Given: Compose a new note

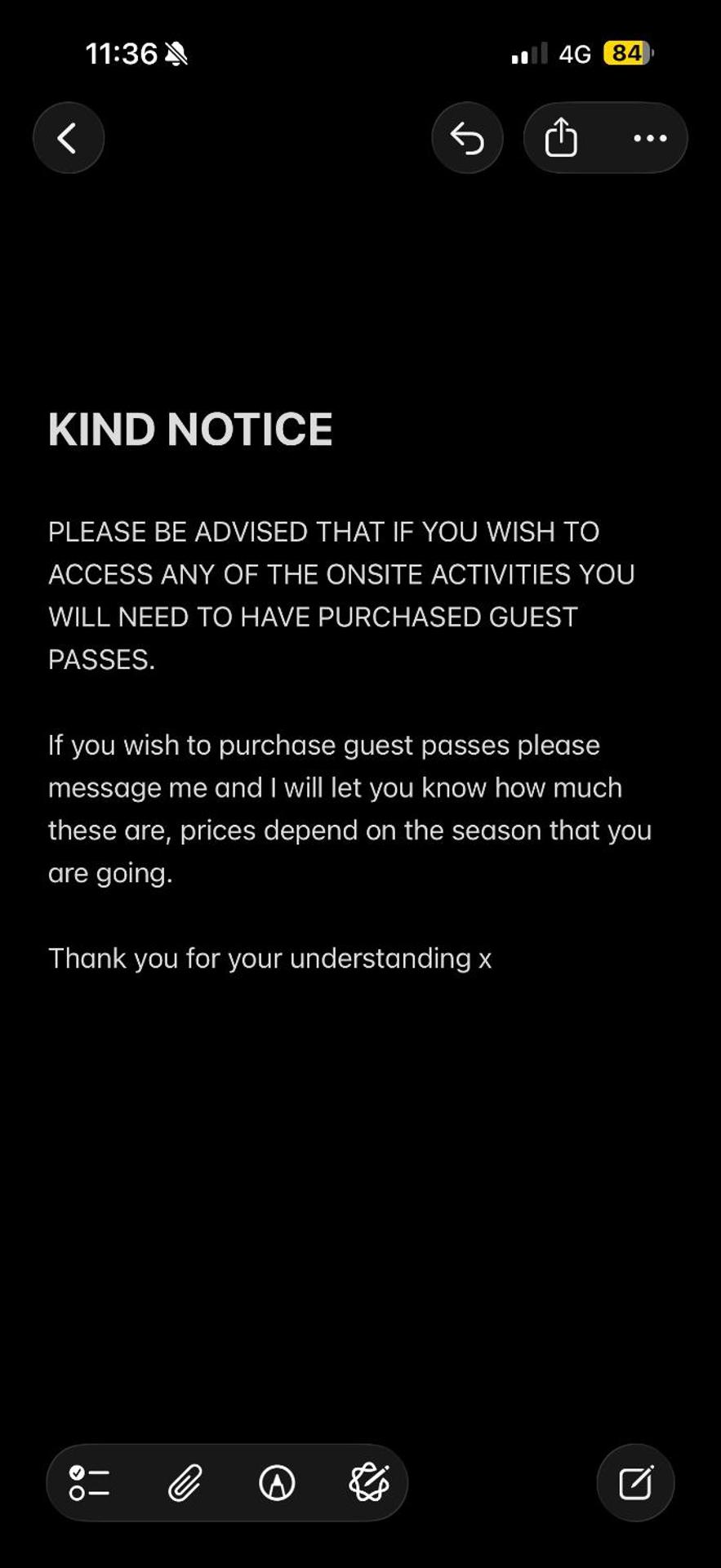Looking at the screenshot, I should point(635,1483).
